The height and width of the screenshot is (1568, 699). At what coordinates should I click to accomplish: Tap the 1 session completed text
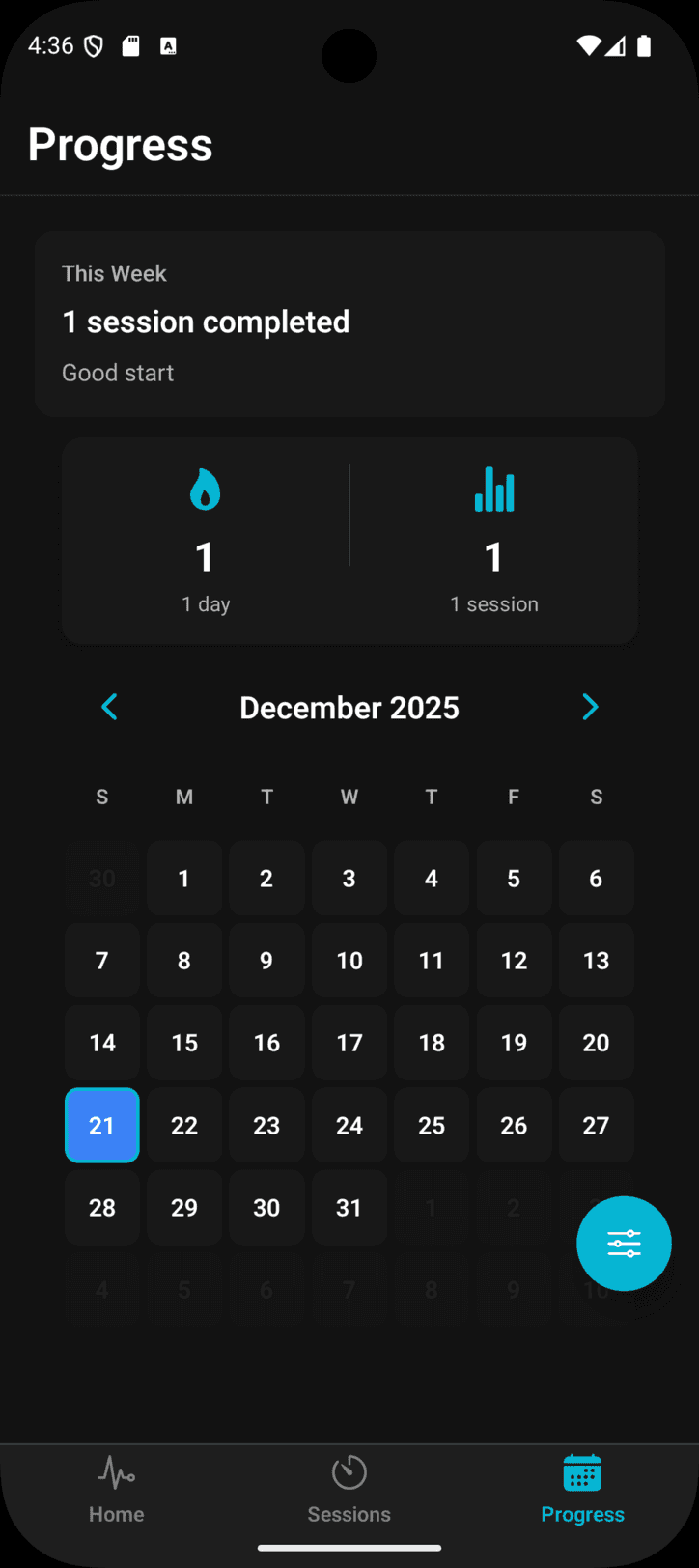(x=206, y=322)
